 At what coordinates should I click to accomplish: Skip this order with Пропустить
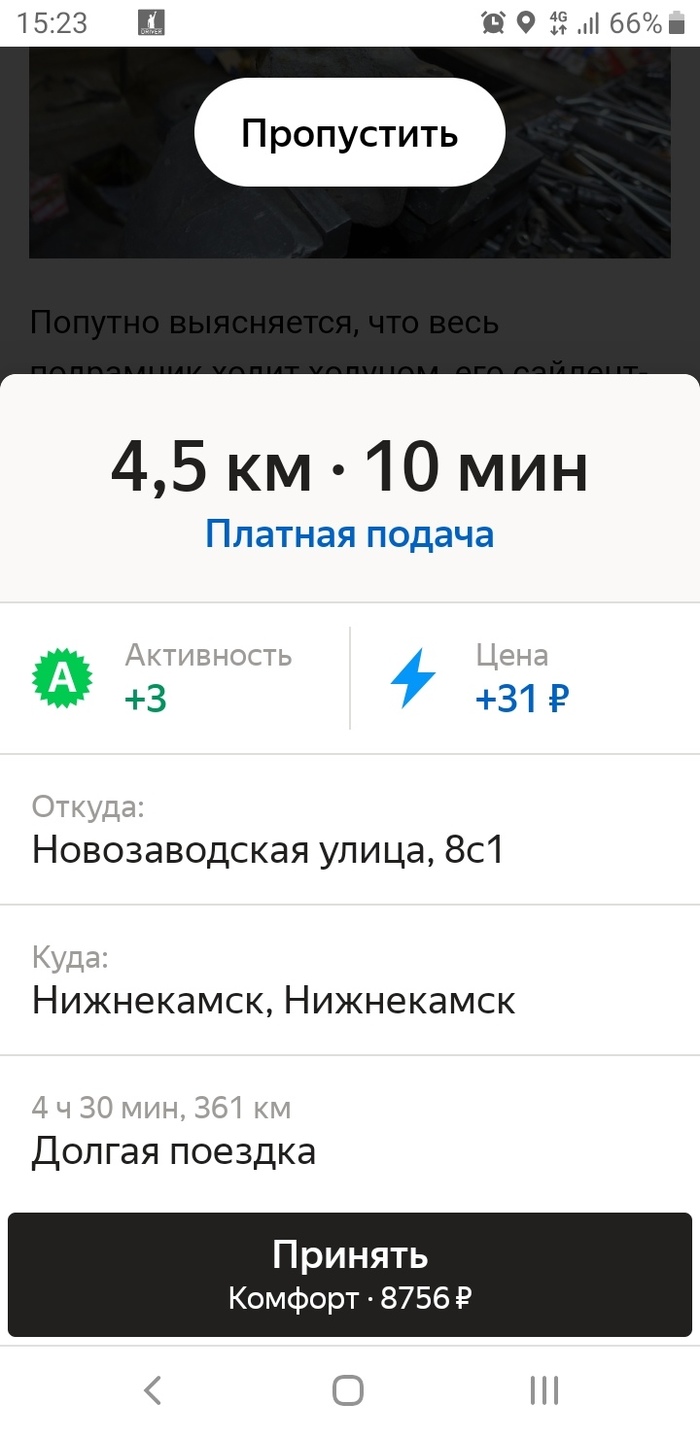[349, 133]
